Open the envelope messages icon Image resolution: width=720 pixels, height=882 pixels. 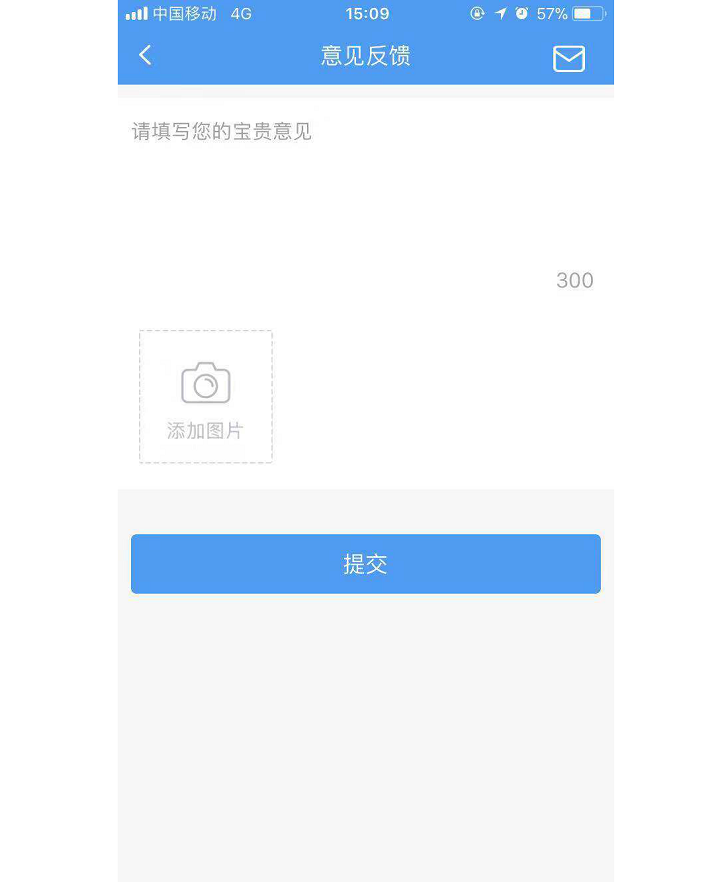568,59
